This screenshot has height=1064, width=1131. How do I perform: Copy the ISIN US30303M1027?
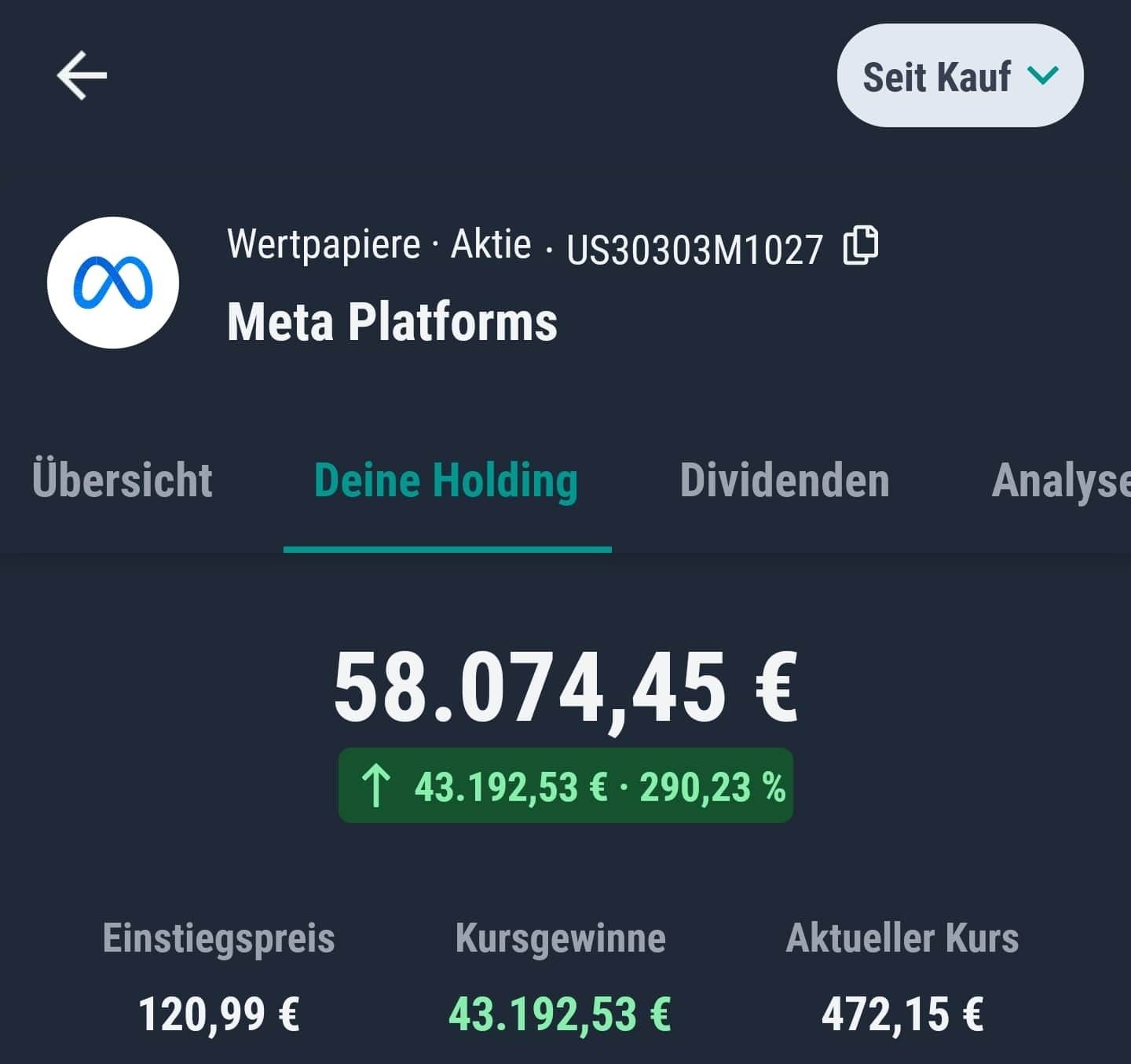coord(861,246)
